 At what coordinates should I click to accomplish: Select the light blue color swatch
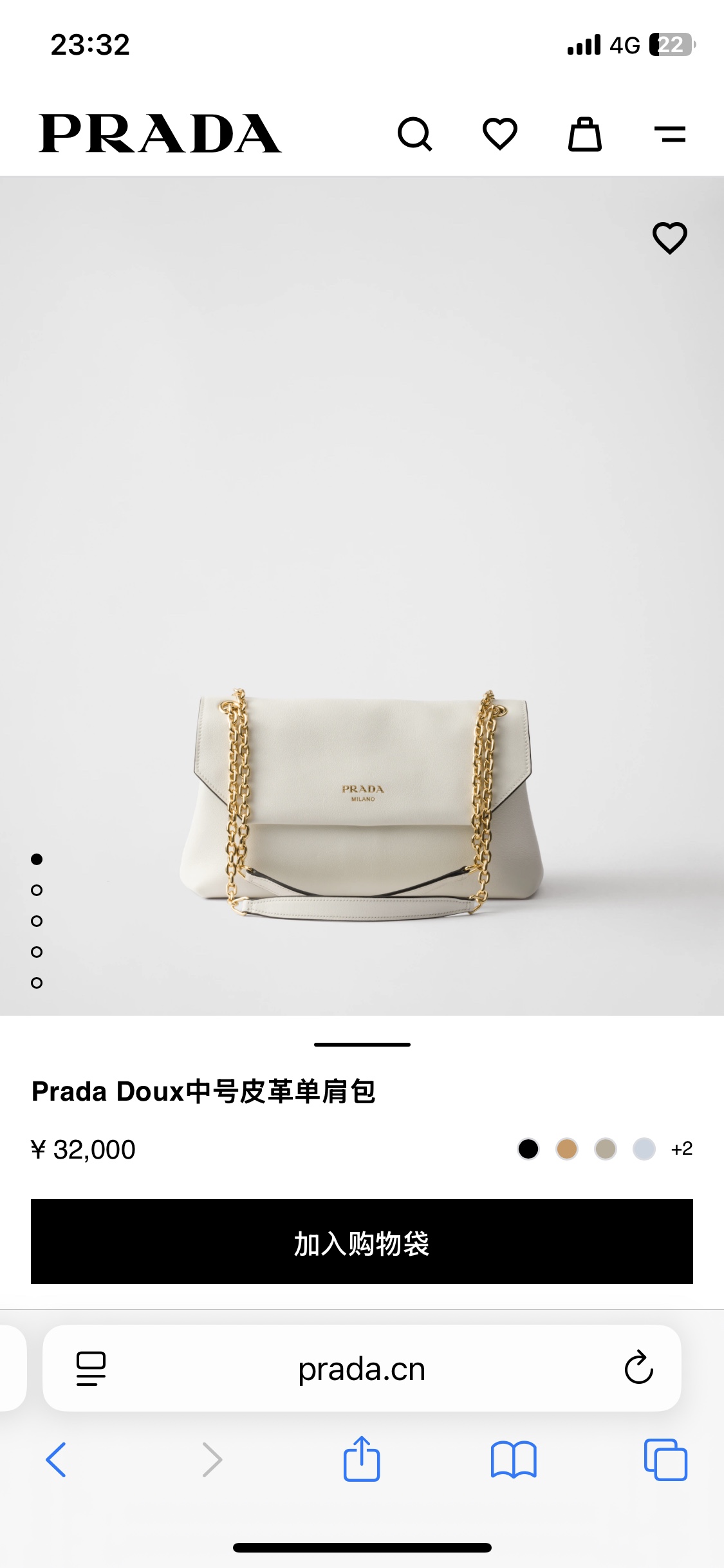644,1149
